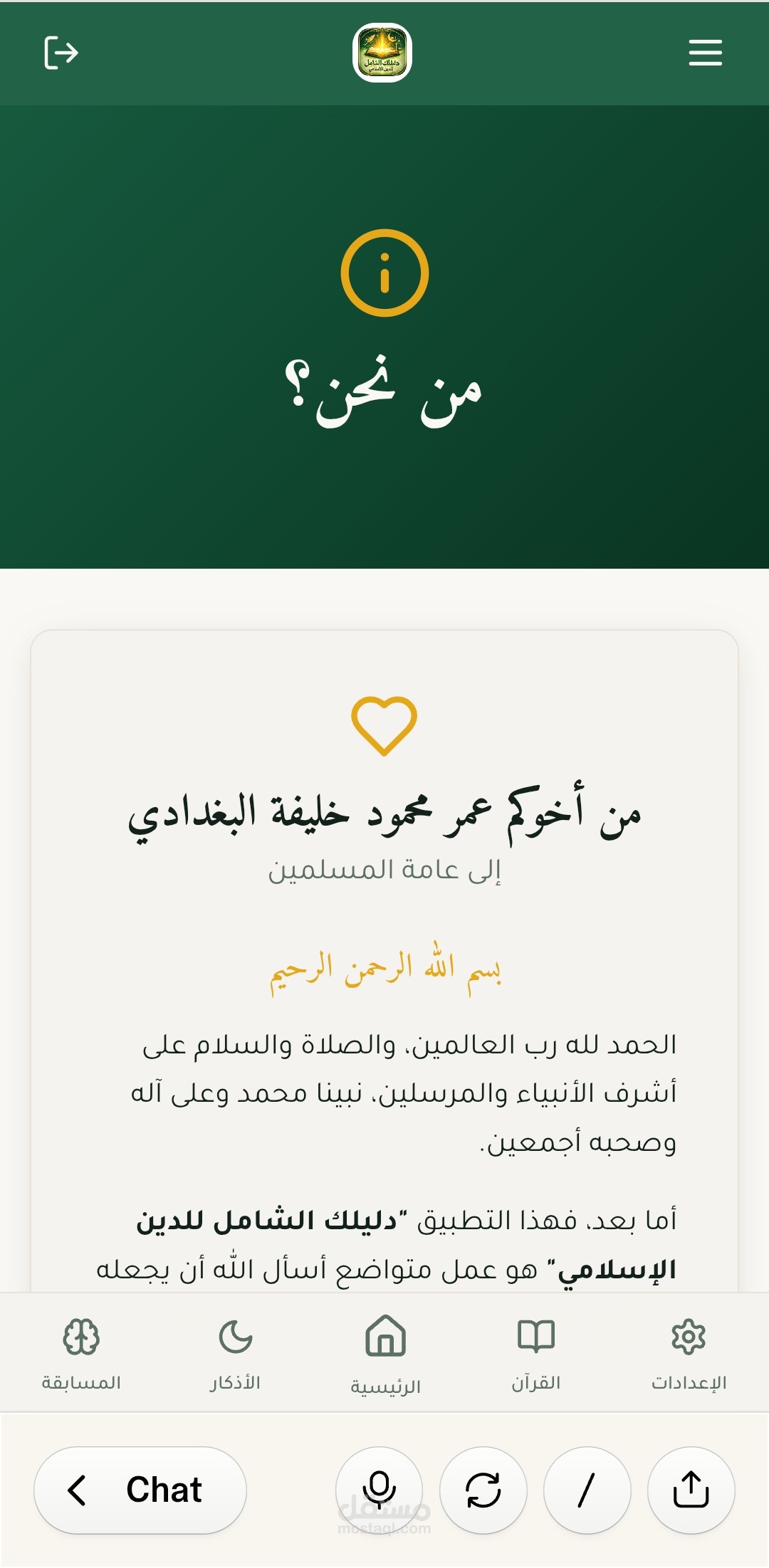Screen dimensions: 769x1568
Task: Tap the slash command button
Action: click(587, 1490)
